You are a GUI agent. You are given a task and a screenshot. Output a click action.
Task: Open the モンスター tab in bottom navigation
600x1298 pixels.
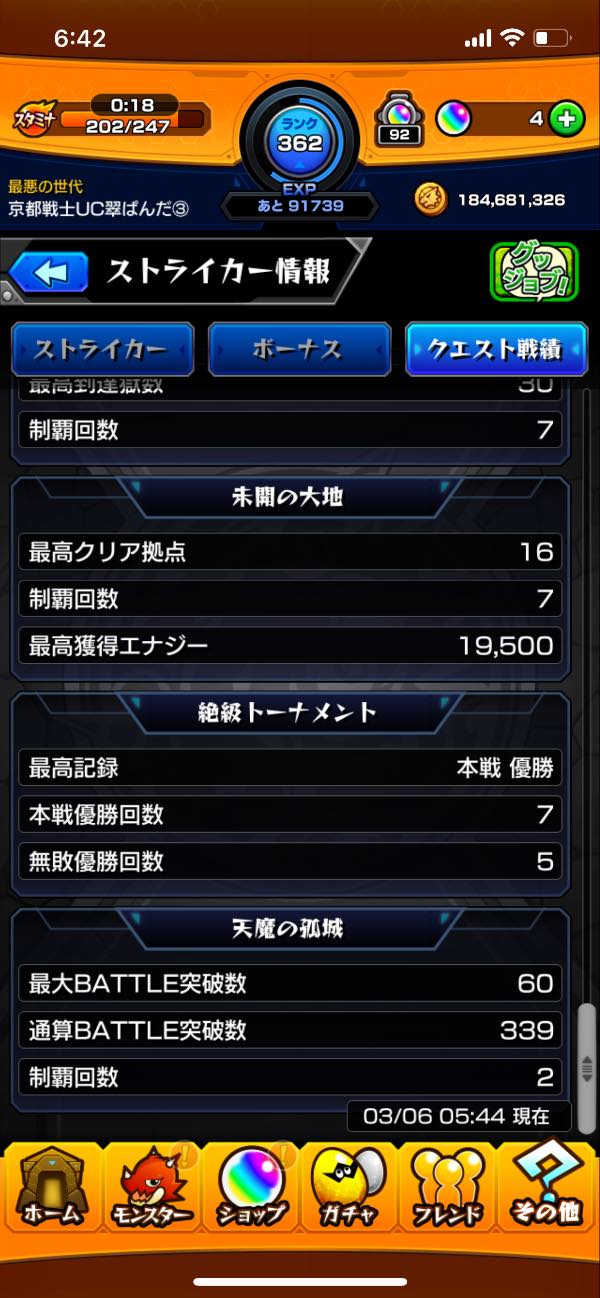(150, 1189)
